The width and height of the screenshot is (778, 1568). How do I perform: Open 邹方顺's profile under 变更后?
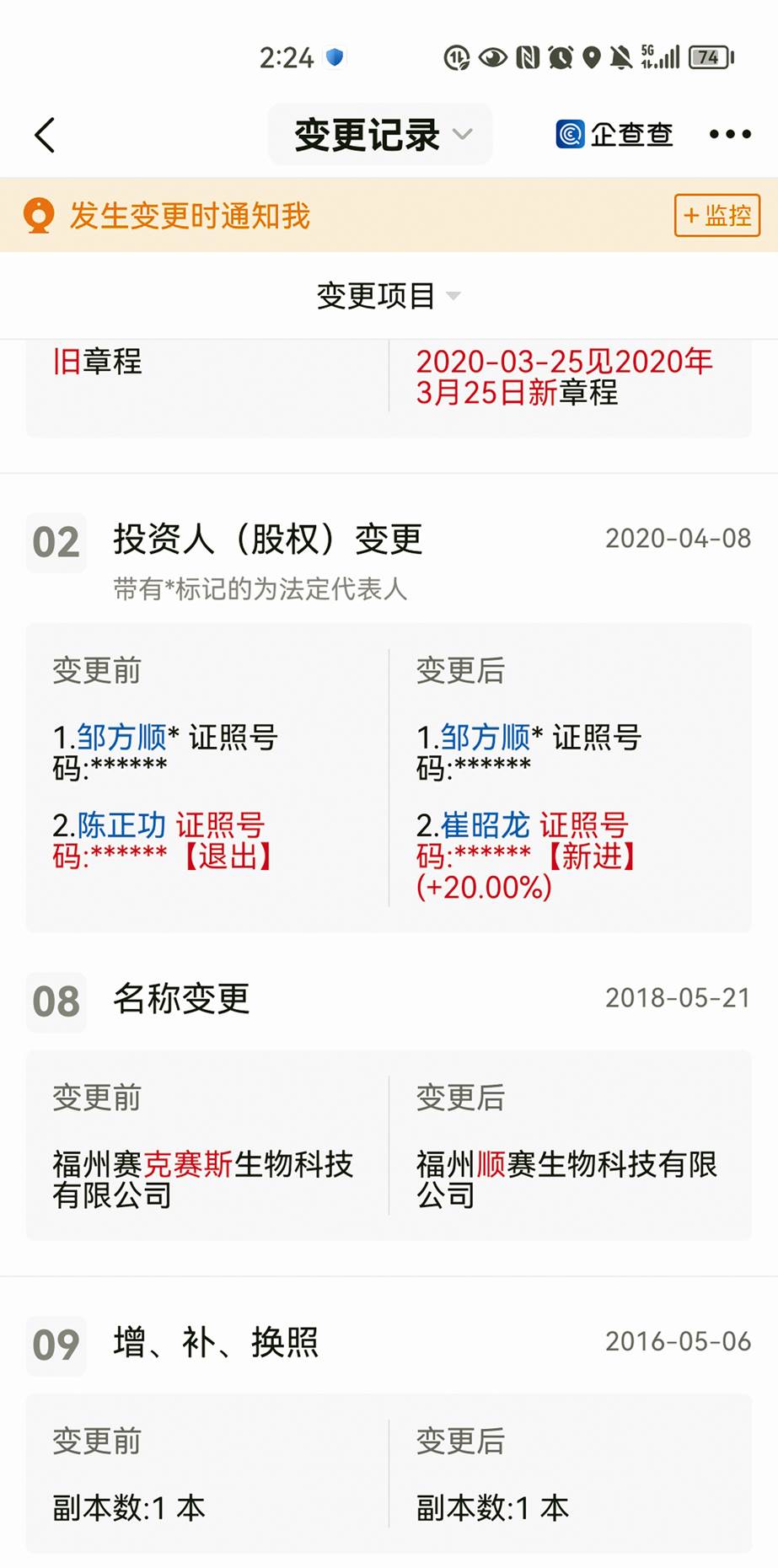(486, 738)
